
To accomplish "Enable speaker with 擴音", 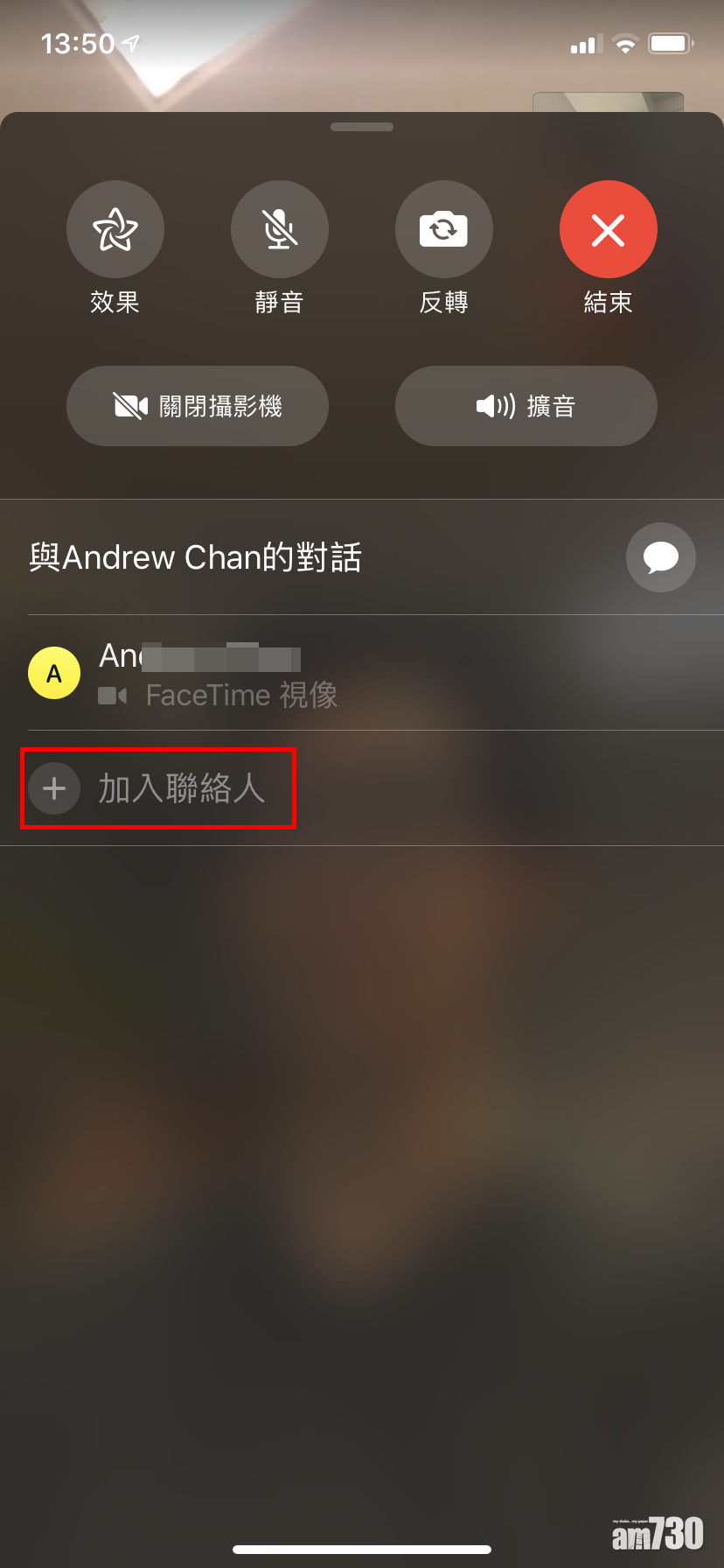I will 526,406.
